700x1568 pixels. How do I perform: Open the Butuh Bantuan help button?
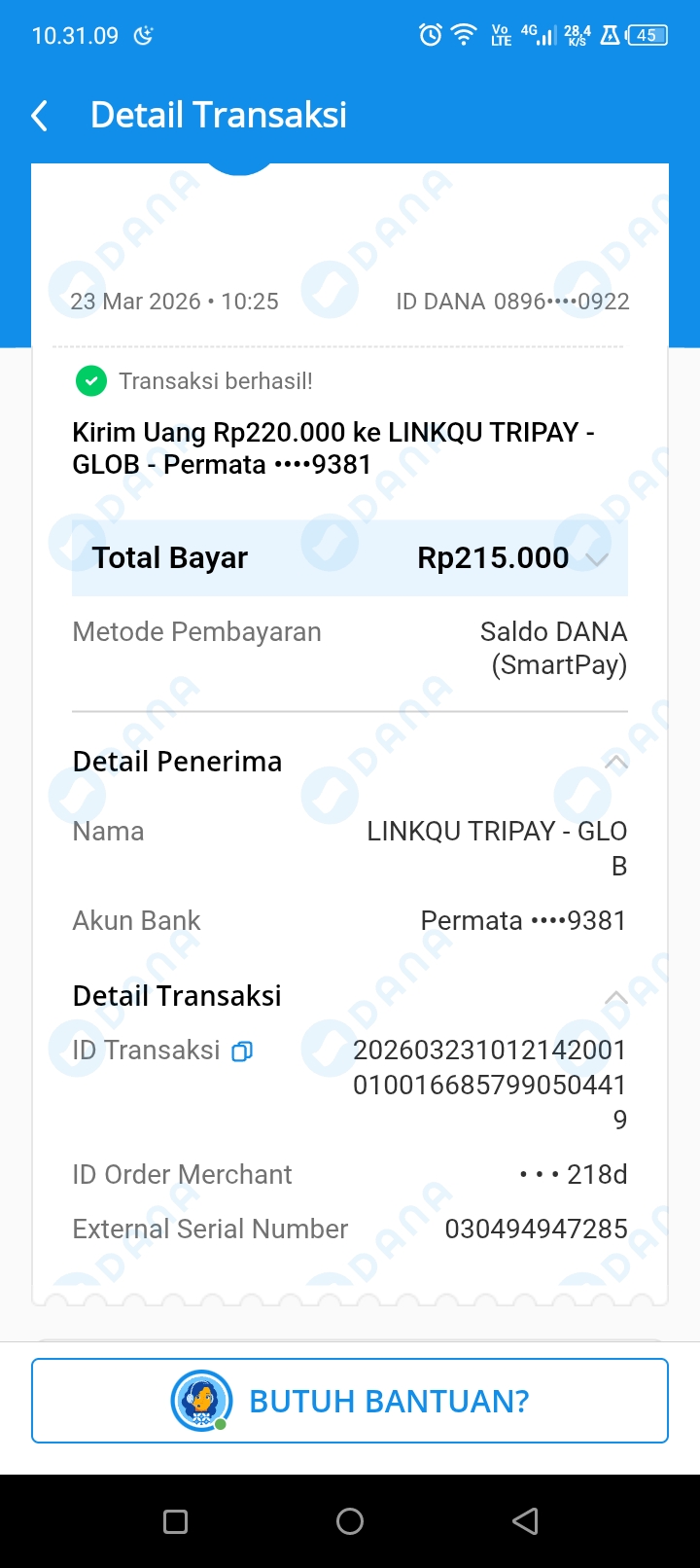[x=350, y=1401]
